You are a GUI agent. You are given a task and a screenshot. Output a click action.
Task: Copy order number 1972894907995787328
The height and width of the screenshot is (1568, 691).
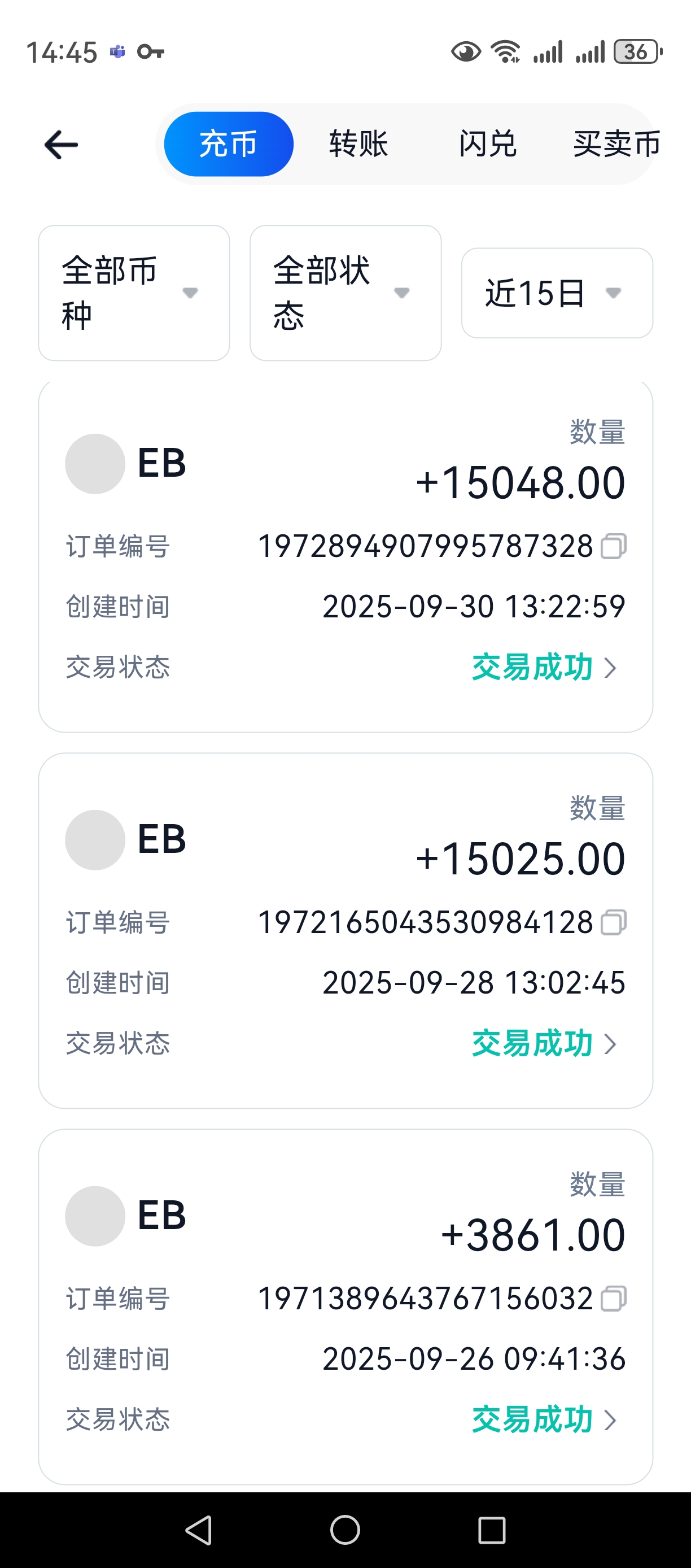click(x=613, y=546)
